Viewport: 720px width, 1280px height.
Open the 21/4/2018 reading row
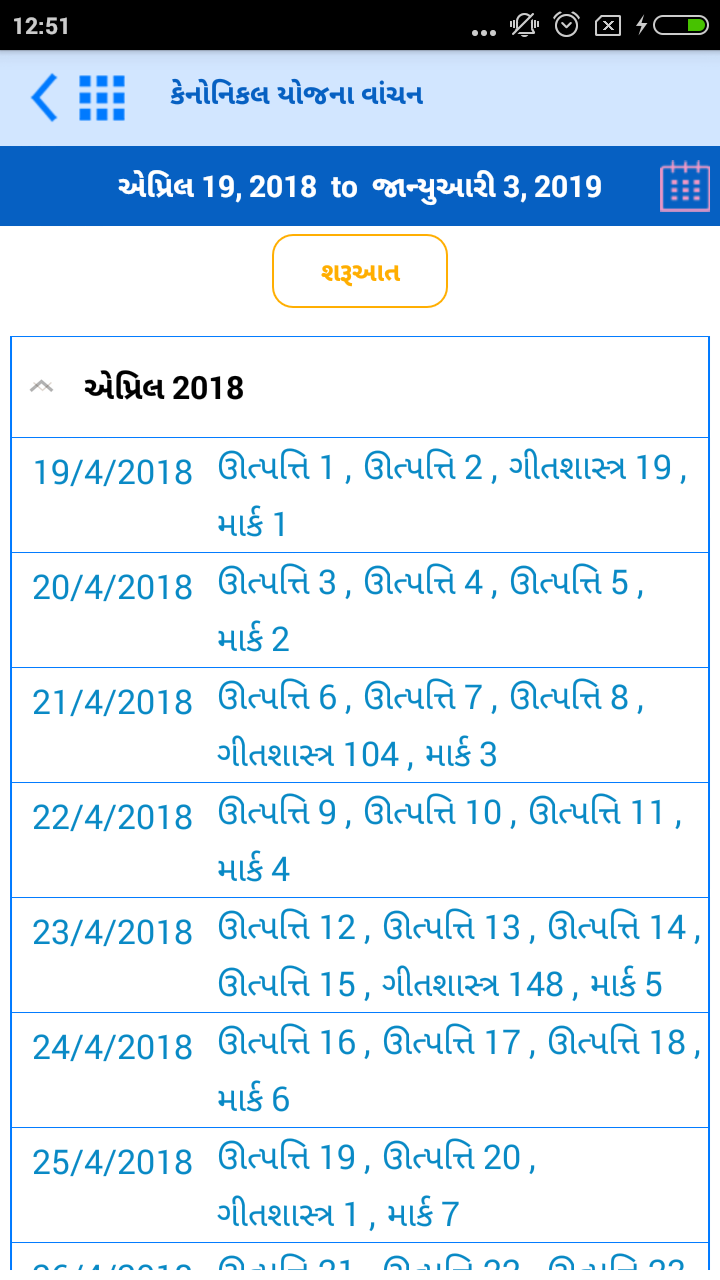tap(360, 725)
